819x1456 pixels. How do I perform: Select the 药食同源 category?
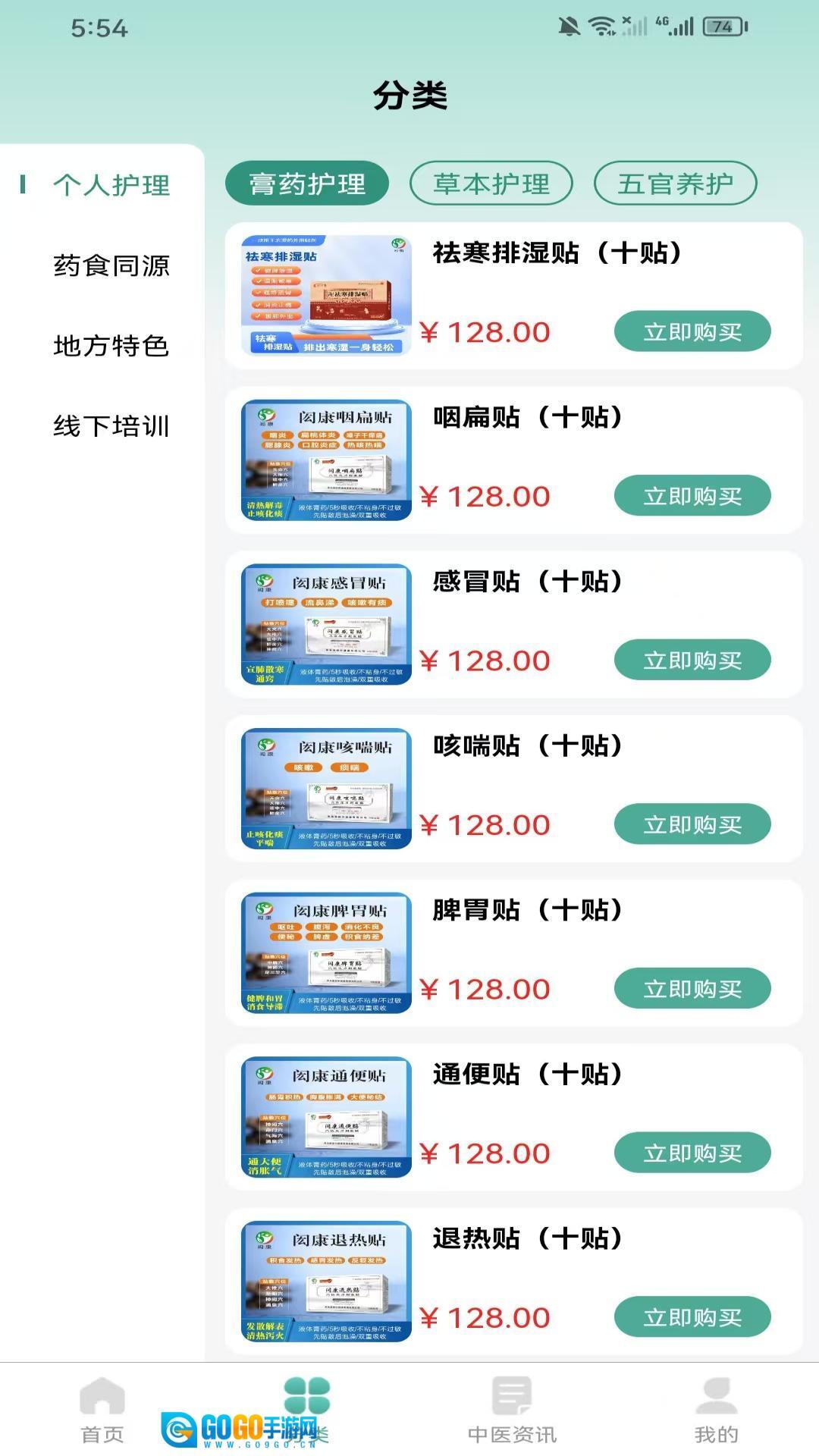(x=111, y=265)
